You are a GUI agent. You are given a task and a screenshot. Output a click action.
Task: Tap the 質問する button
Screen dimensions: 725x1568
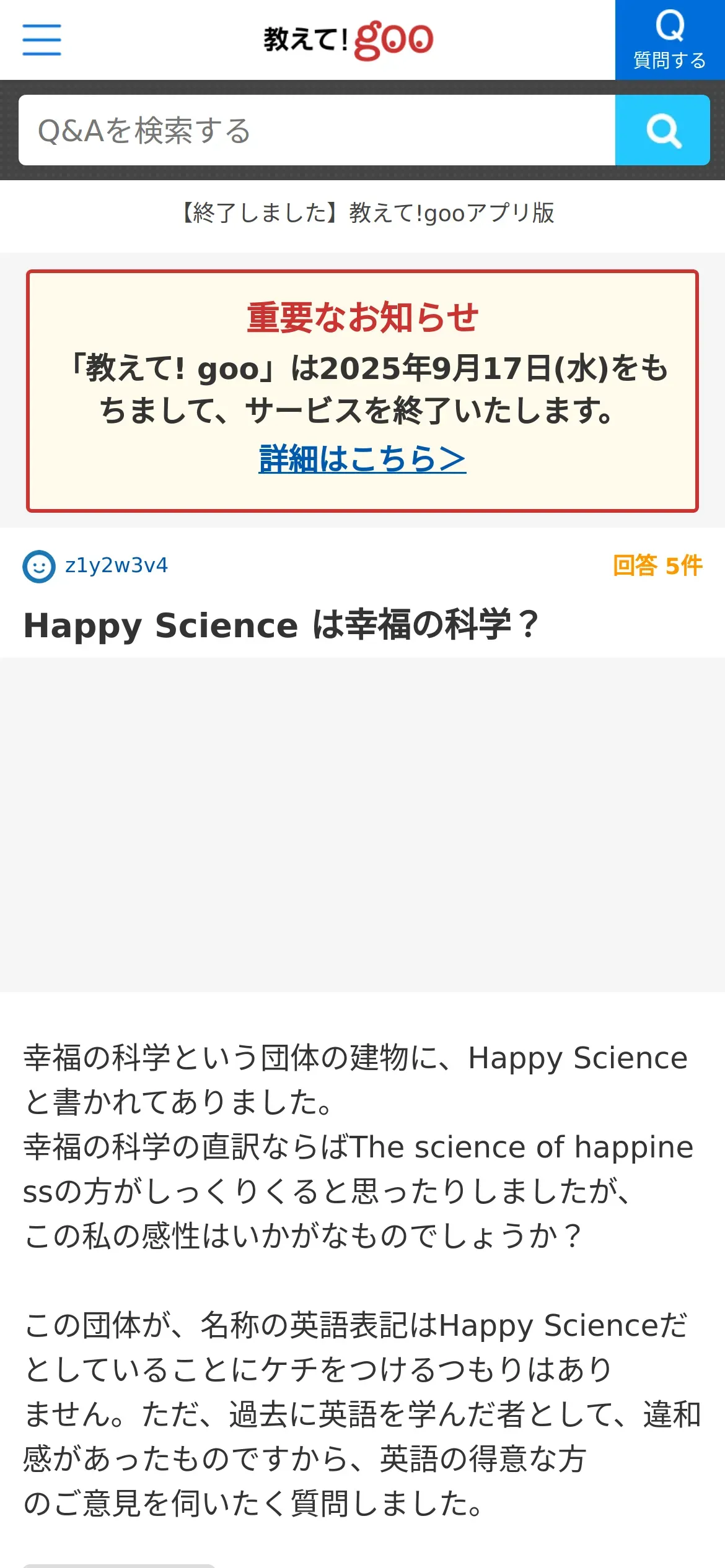669,40
